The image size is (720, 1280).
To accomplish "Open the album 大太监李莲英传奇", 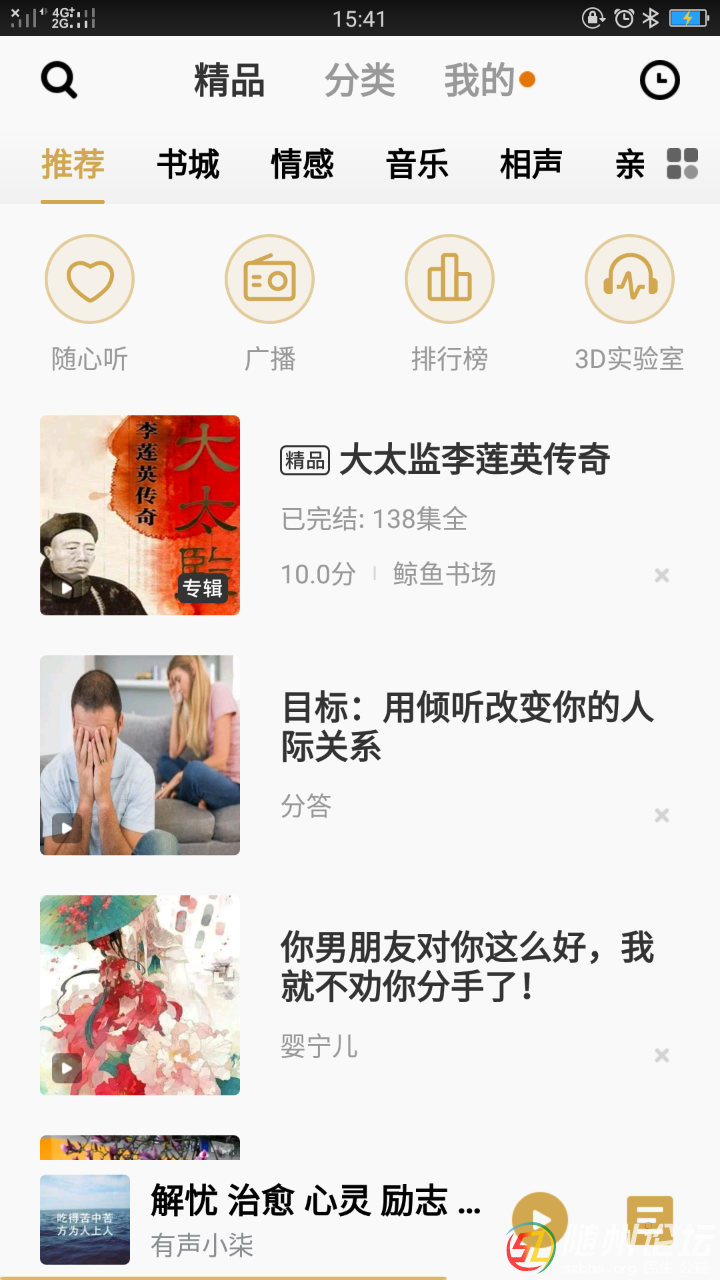I will click(474, 460).
